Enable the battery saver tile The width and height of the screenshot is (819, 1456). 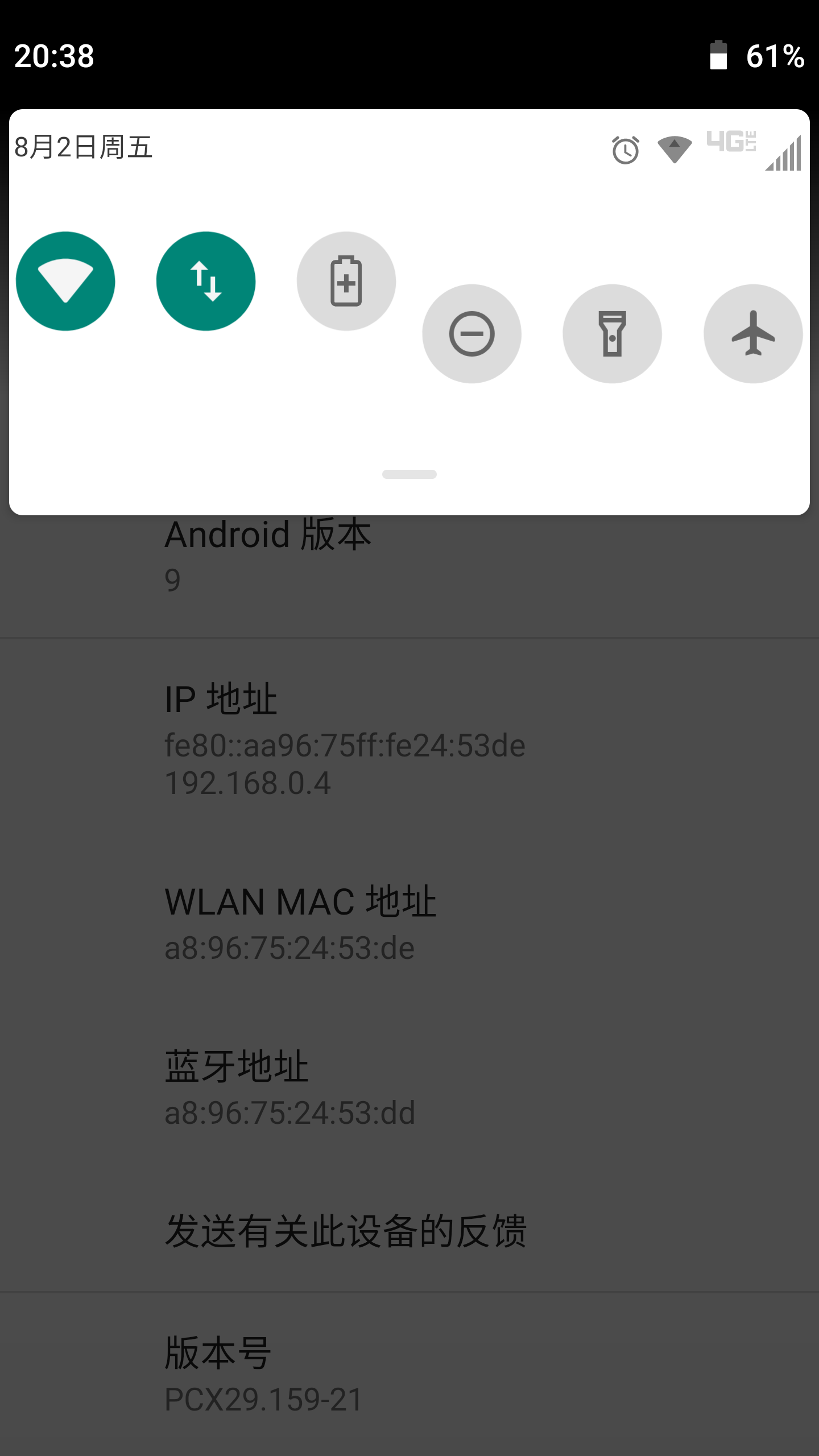tap(346, 281)
